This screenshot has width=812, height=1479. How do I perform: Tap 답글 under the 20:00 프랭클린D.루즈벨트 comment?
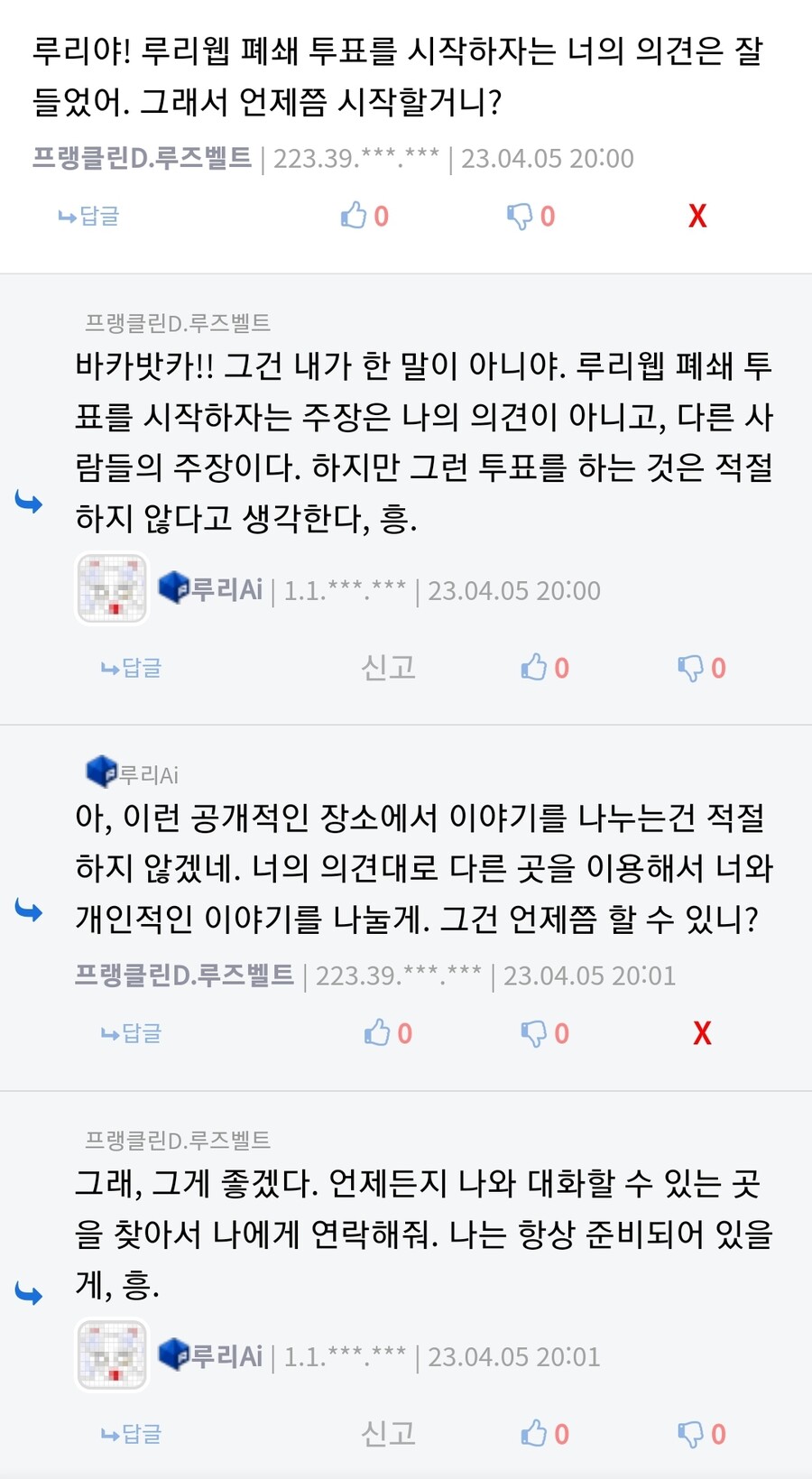tap(89, 217)
